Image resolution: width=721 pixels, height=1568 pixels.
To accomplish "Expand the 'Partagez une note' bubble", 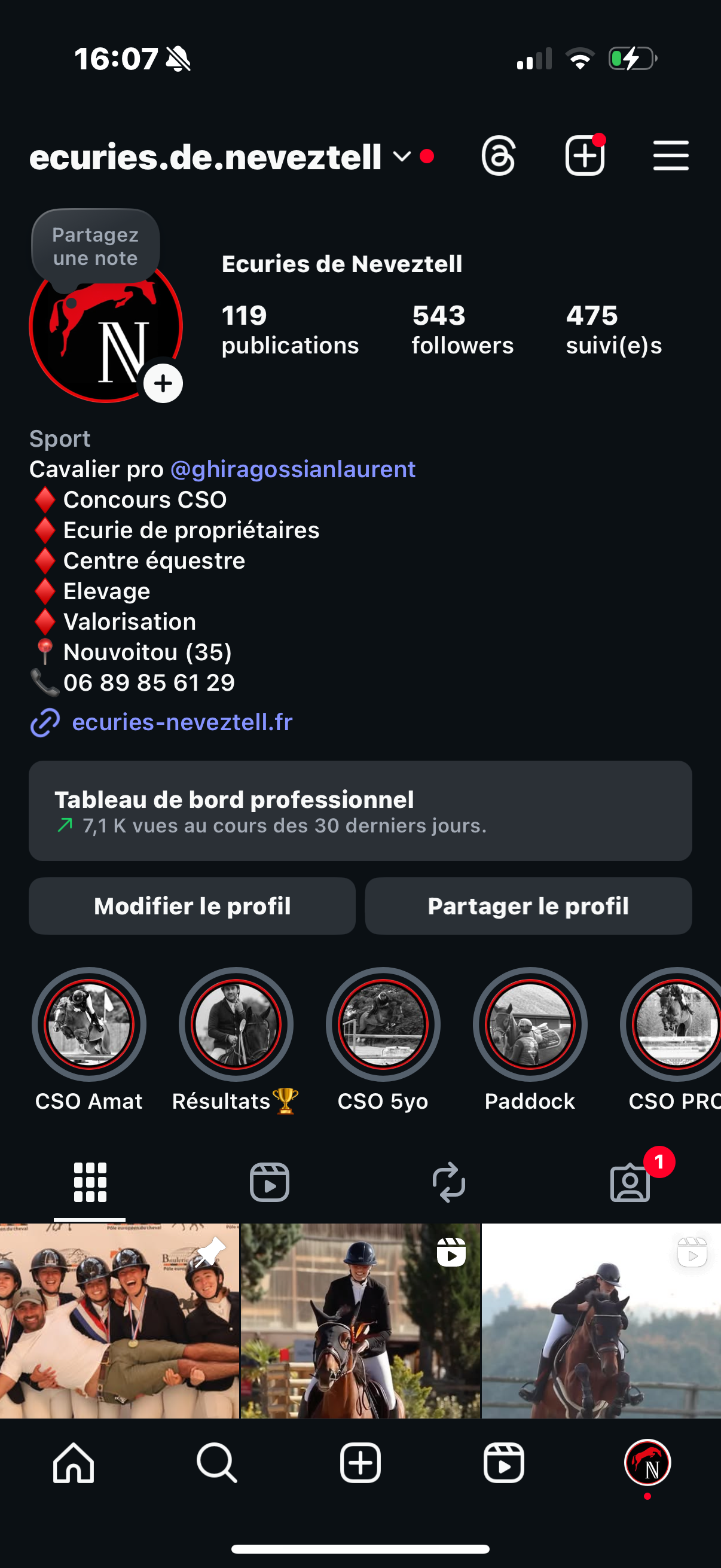I will point(95,245).
